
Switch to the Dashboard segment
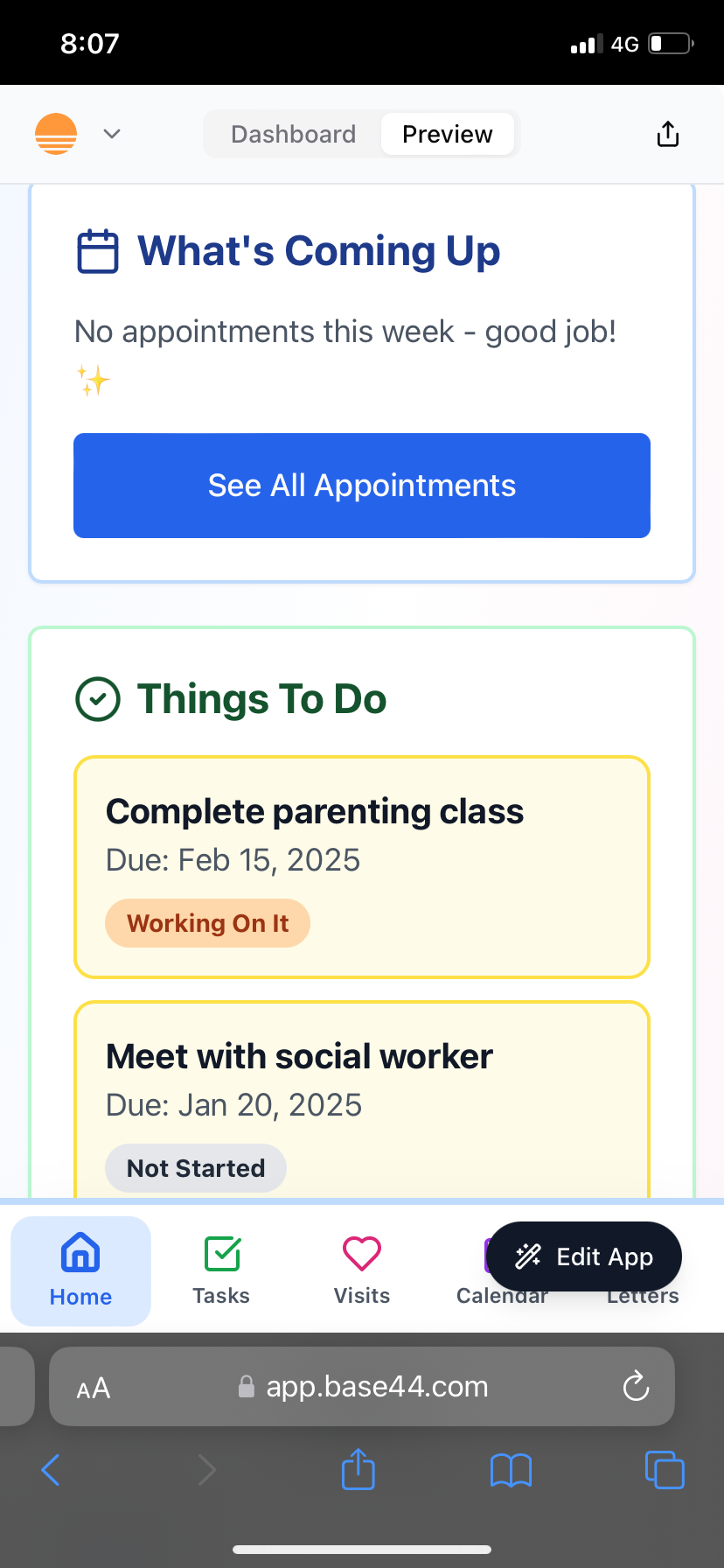click(x=293, y=134)
